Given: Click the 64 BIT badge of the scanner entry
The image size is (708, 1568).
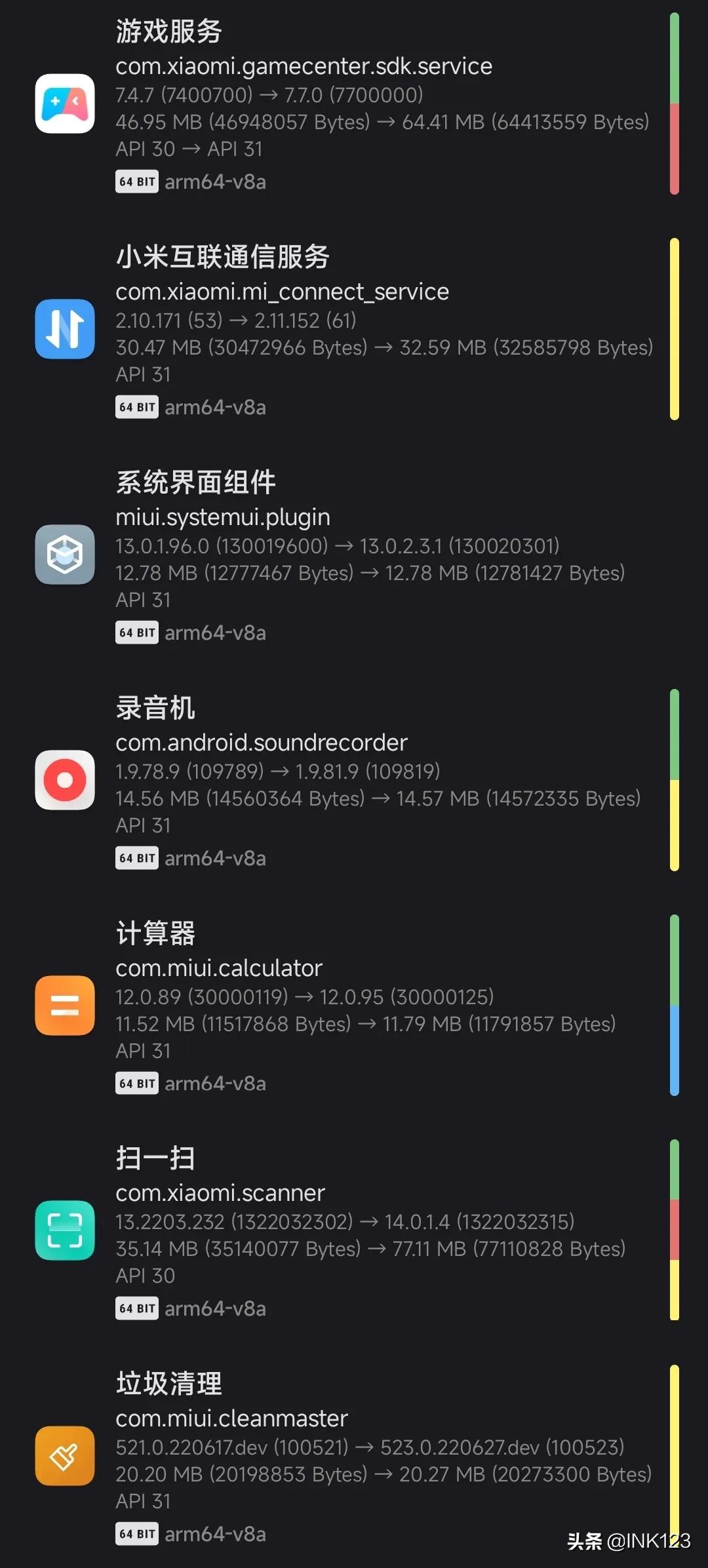Looking at the screenshot, I should [x=136, y=1308].
